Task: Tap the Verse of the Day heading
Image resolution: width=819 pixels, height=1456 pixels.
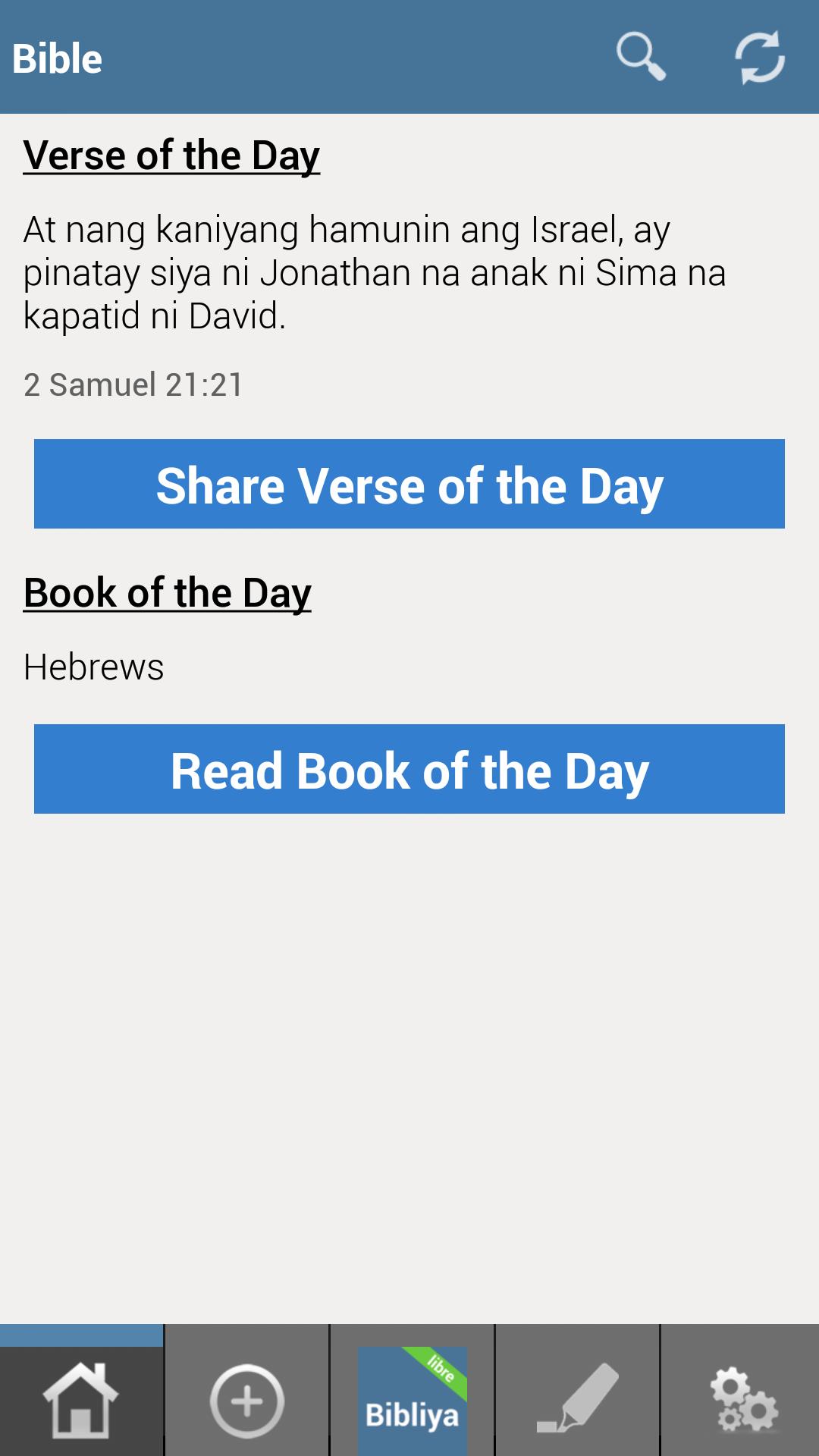Action: click(173, 155)
